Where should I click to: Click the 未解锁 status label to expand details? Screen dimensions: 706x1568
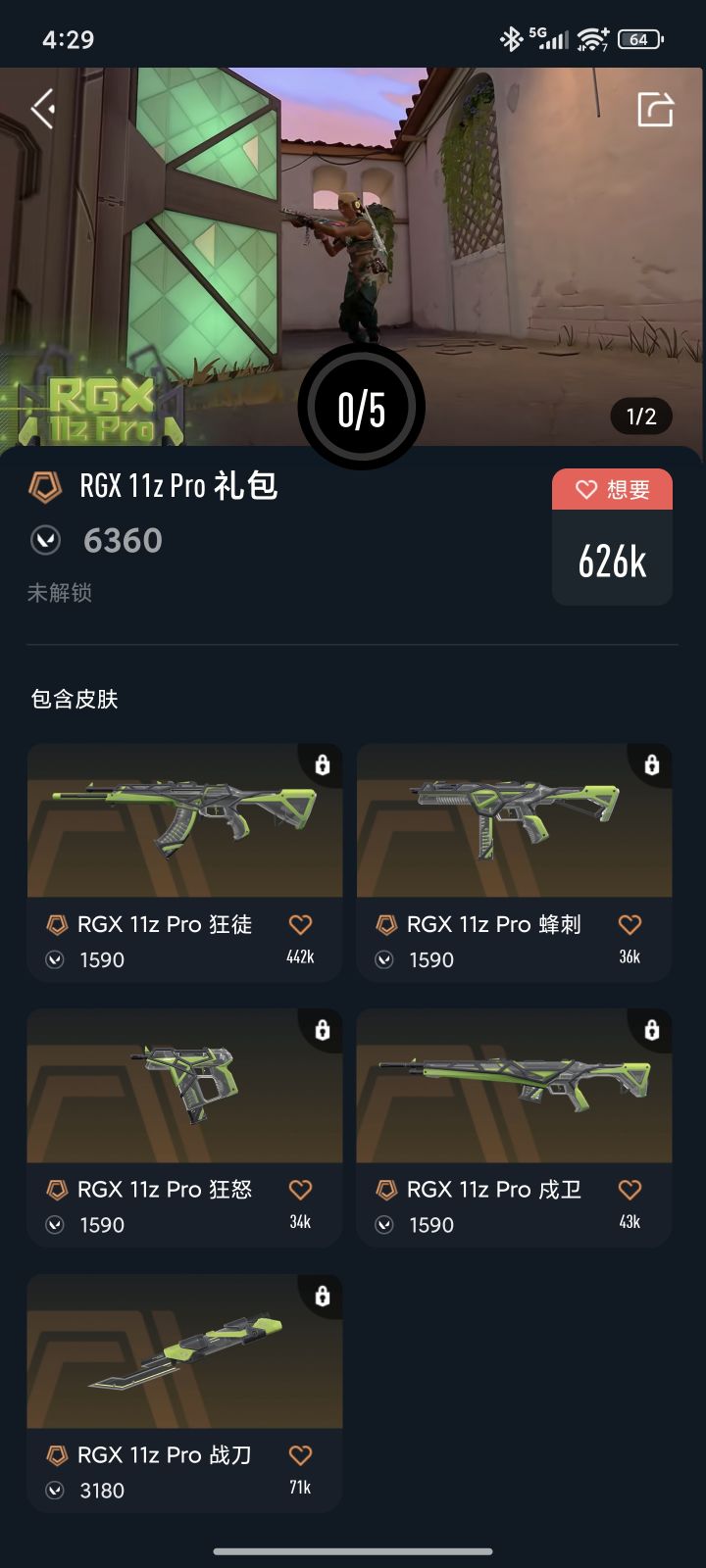pos(59,593)
